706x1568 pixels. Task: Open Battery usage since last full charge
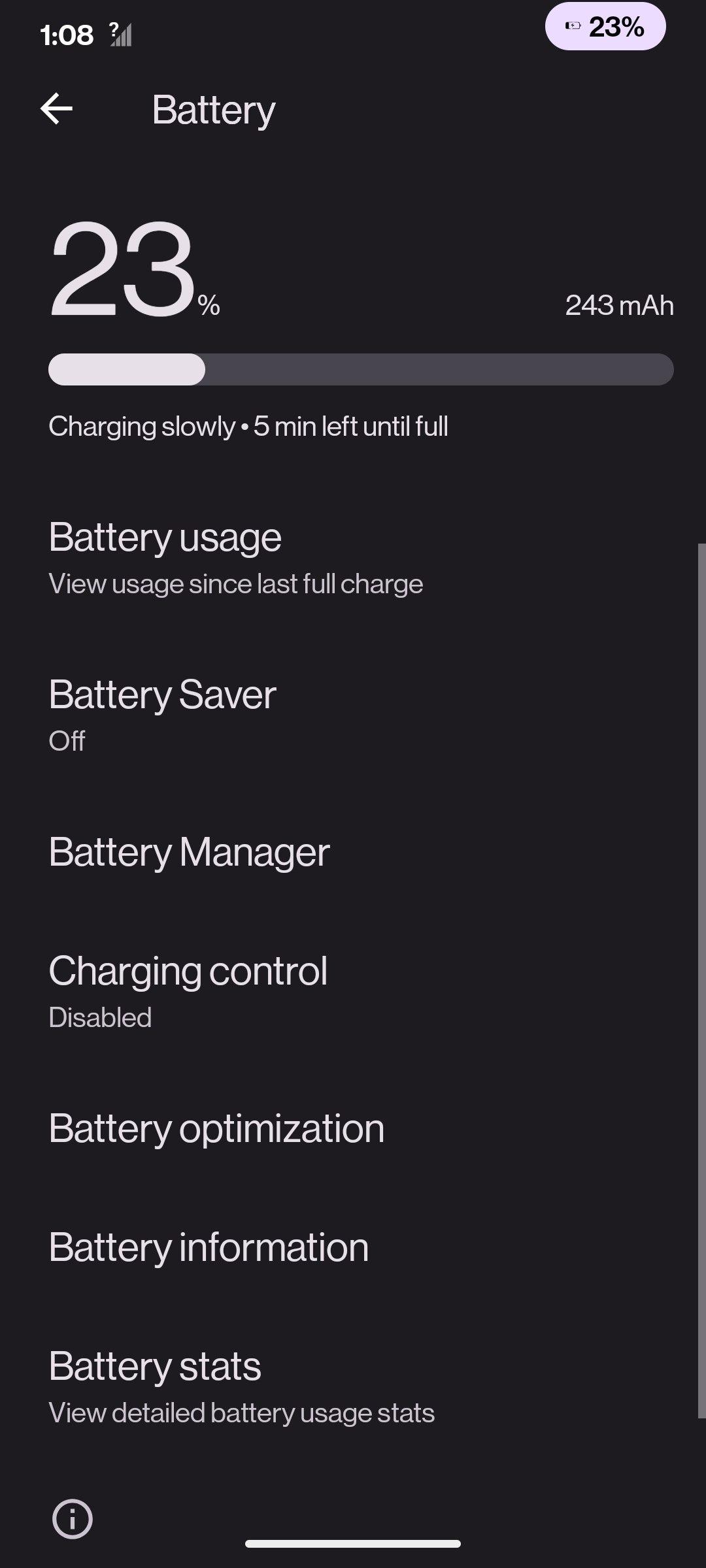coord(235,559)
